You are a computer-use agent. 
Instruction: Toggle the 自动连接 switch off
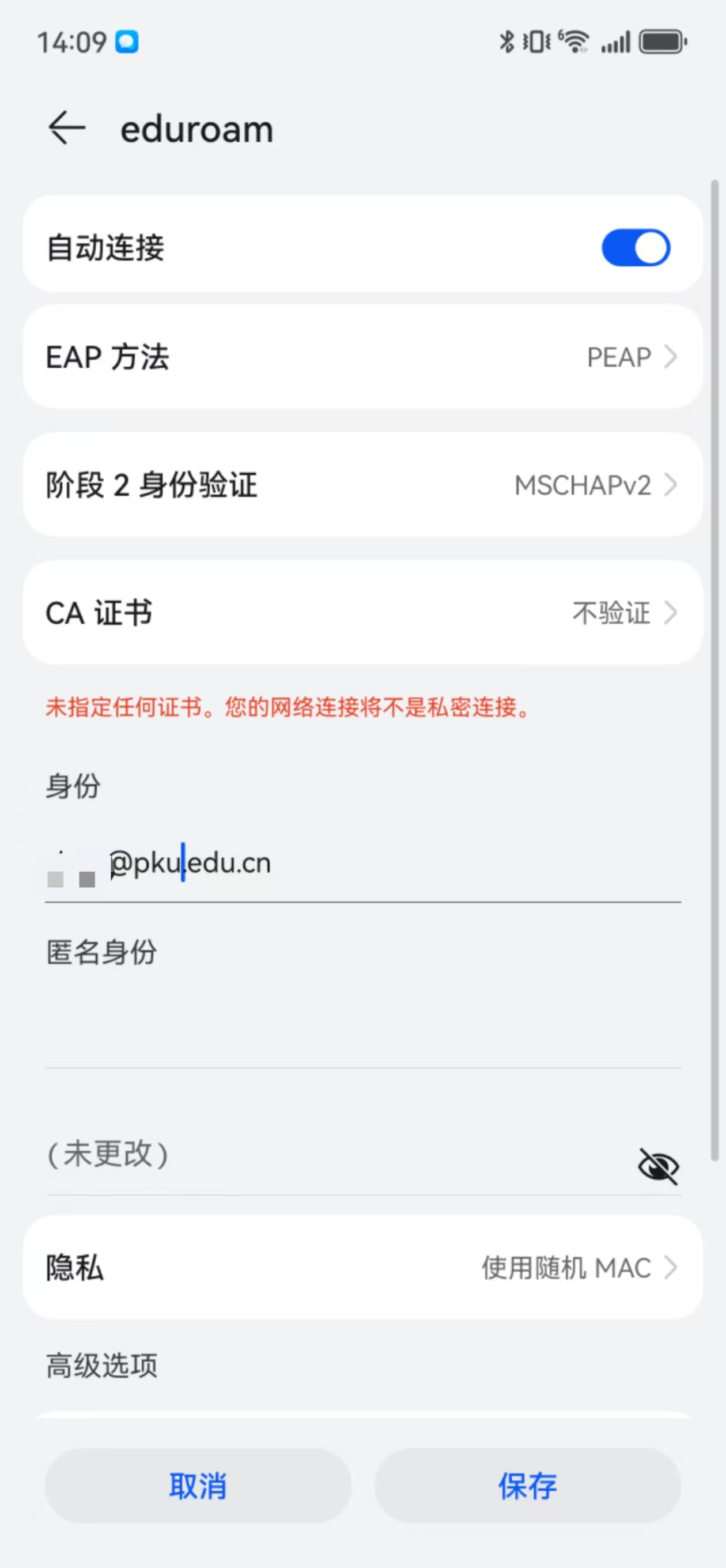[x=636, y=248]
